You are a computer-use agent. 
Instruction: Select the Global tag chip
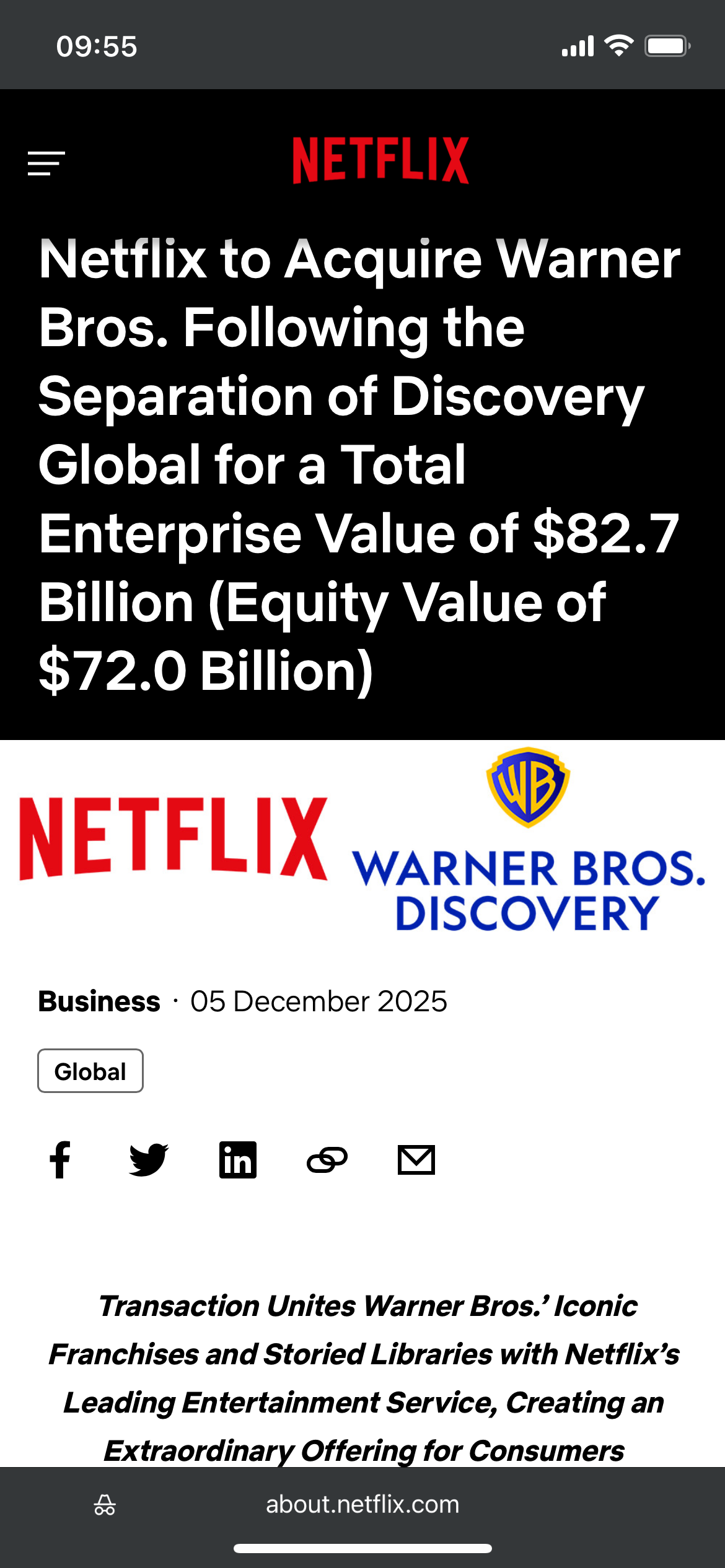[x=90, y=1071]
